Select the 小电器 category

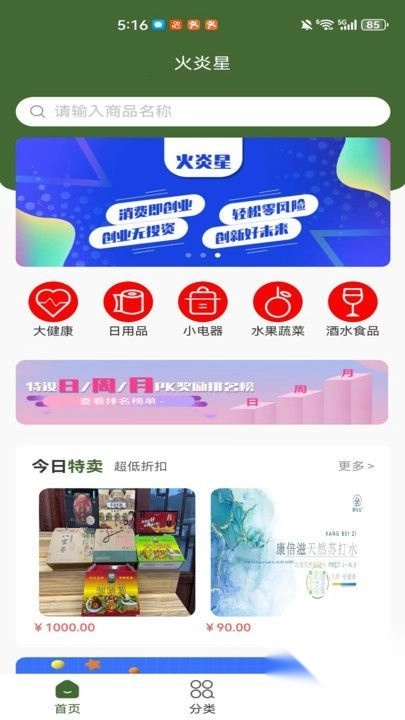pyautogui.click(x=203, y=309)
